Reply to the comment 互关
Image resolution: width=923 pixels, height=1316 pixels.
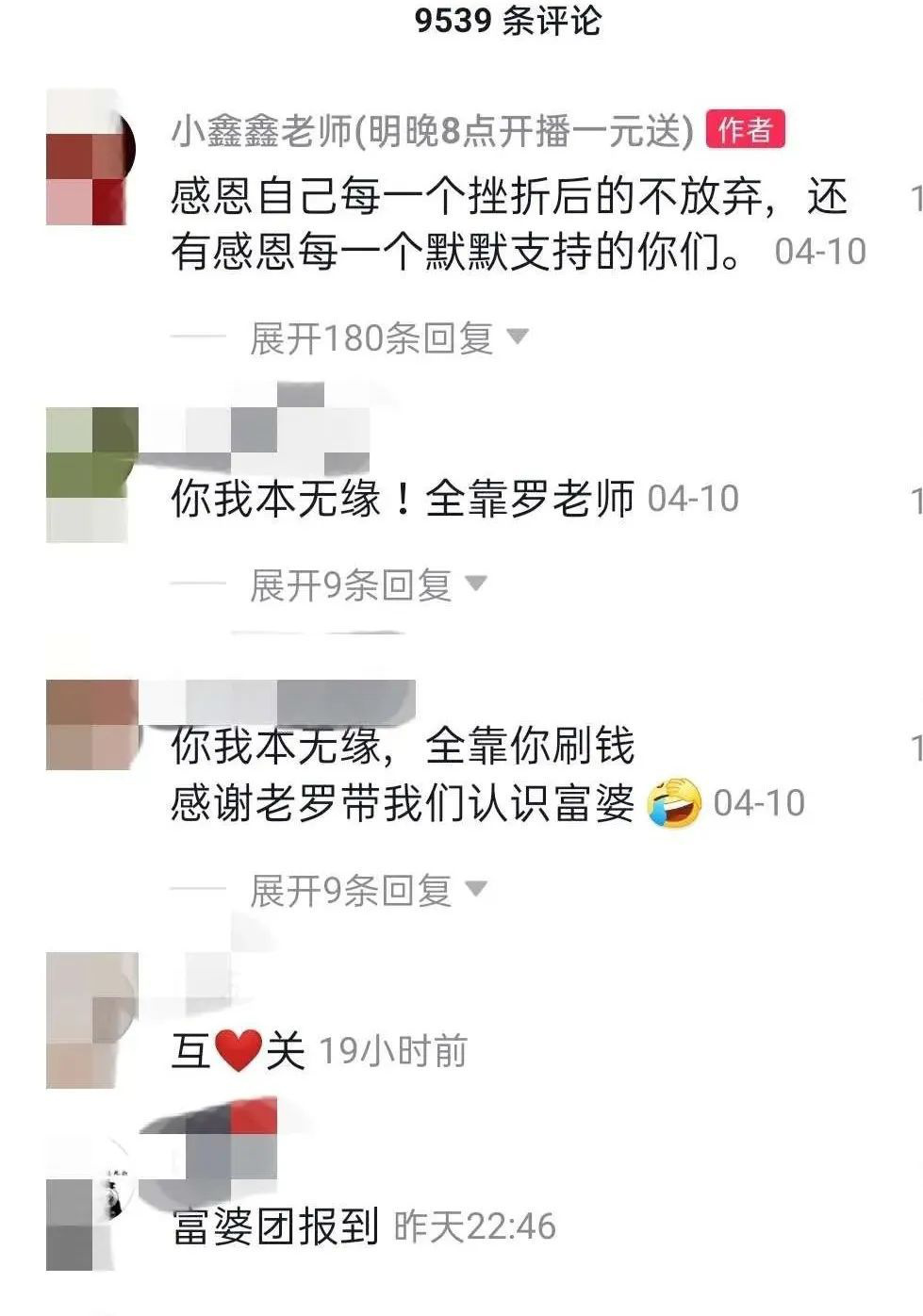coord(238,1050)
